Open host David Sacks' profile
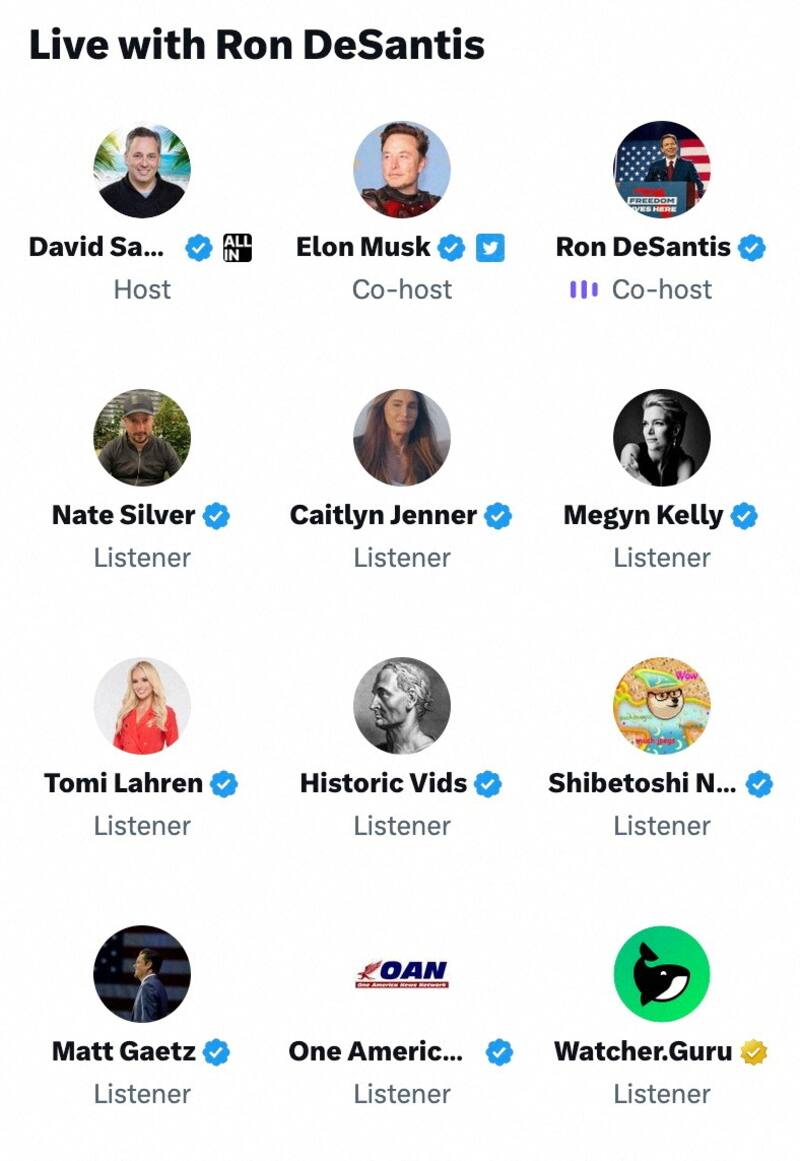The image size is (800, 1161). click(x=142, y=171)
